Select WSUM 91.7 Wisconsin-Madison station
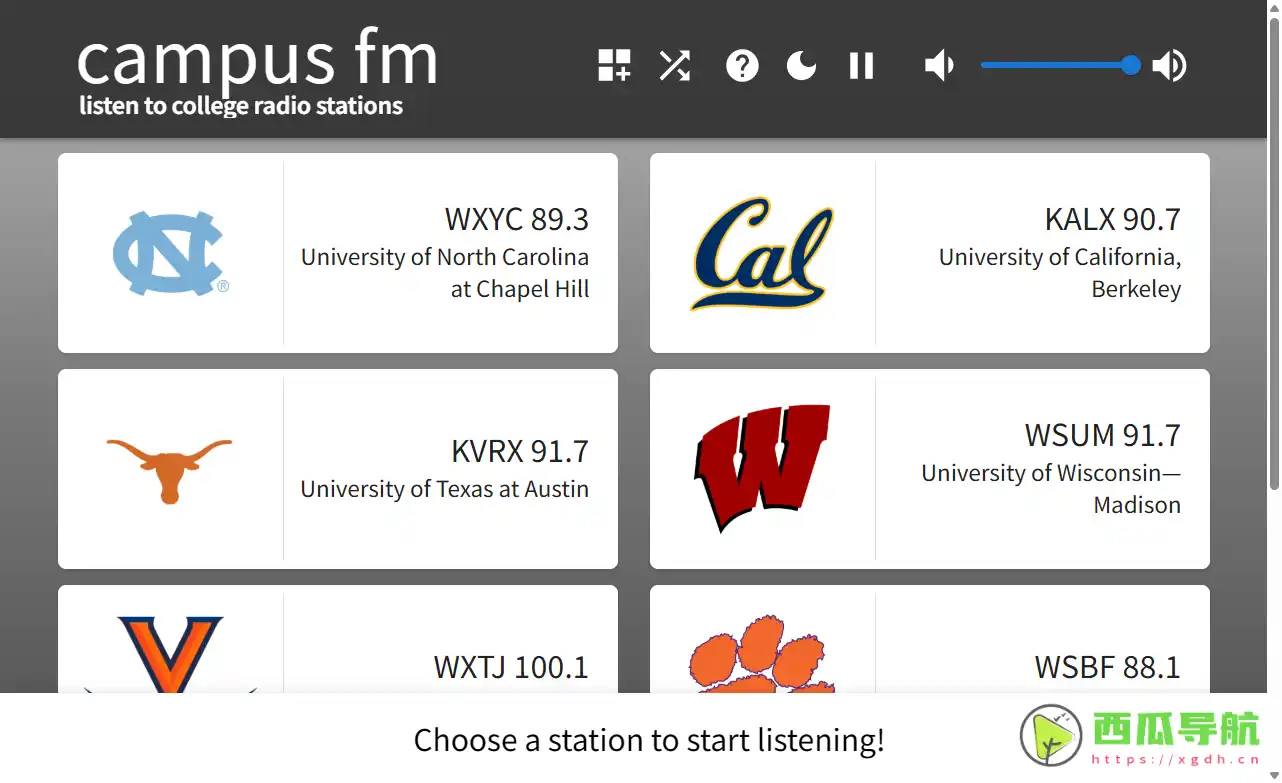 [930, 469]
